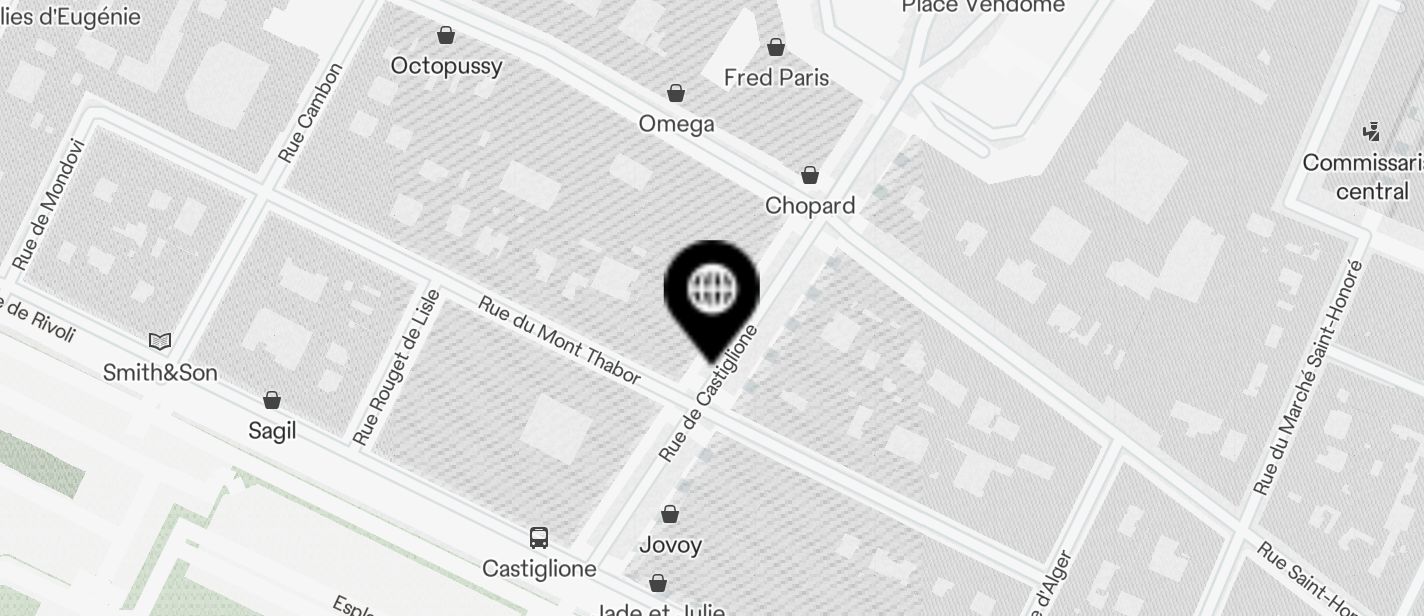Open the Jovoy shop marker
1424x616 pixels.
tap(670, 515)
